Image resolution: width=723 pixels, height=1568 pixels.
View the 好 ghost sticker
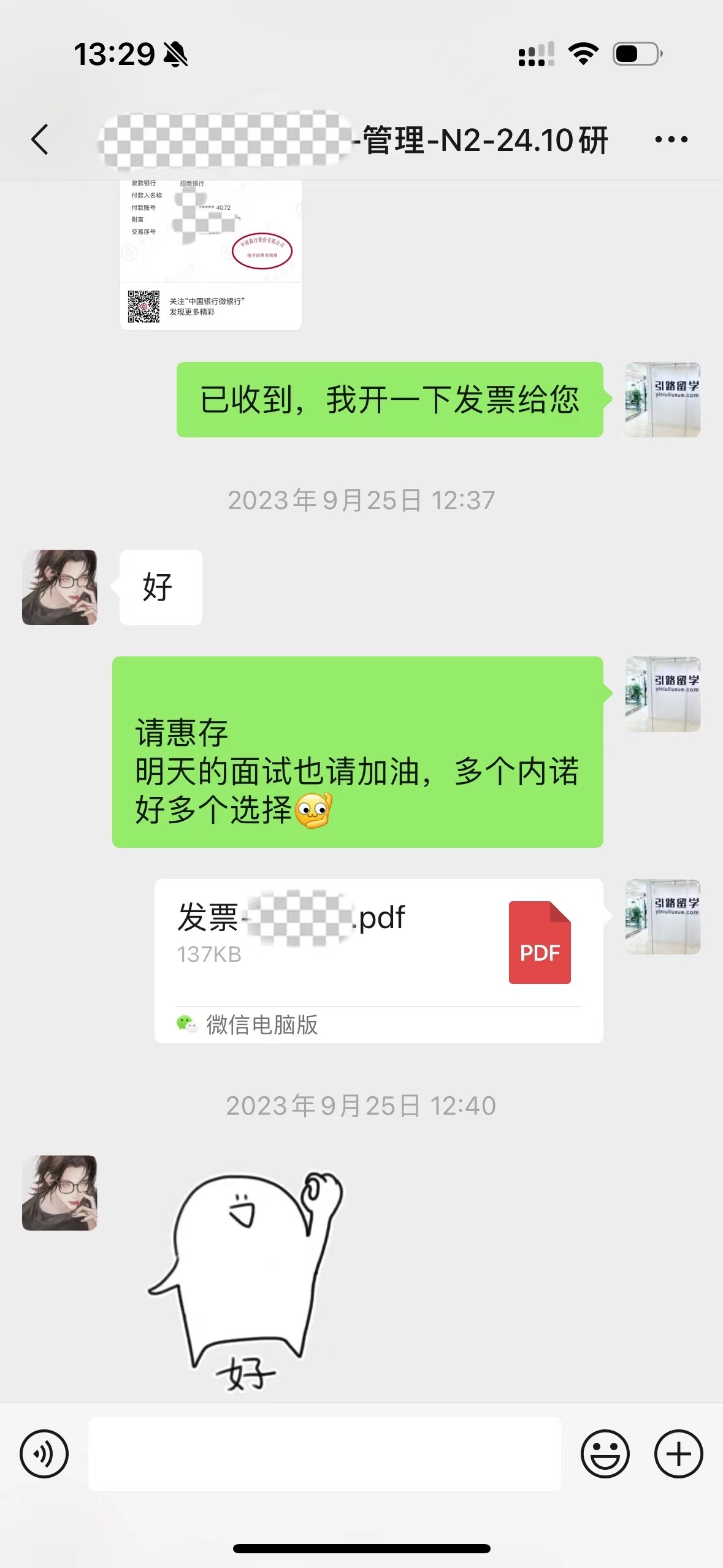tap(245, 1279)
